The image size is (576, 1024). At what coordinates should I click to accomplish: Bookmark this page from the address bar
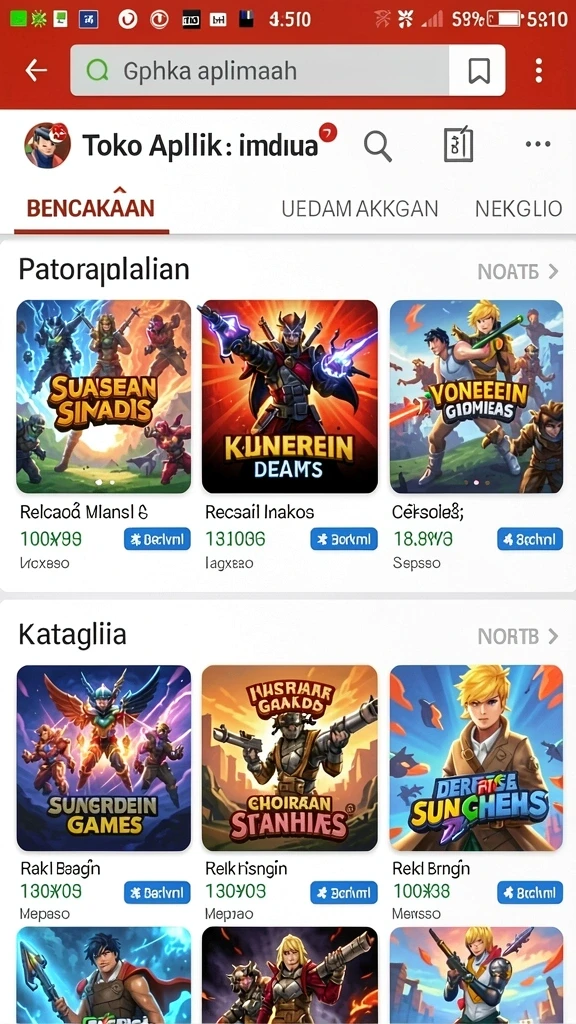pyautogui.click(x=479, y=71)
